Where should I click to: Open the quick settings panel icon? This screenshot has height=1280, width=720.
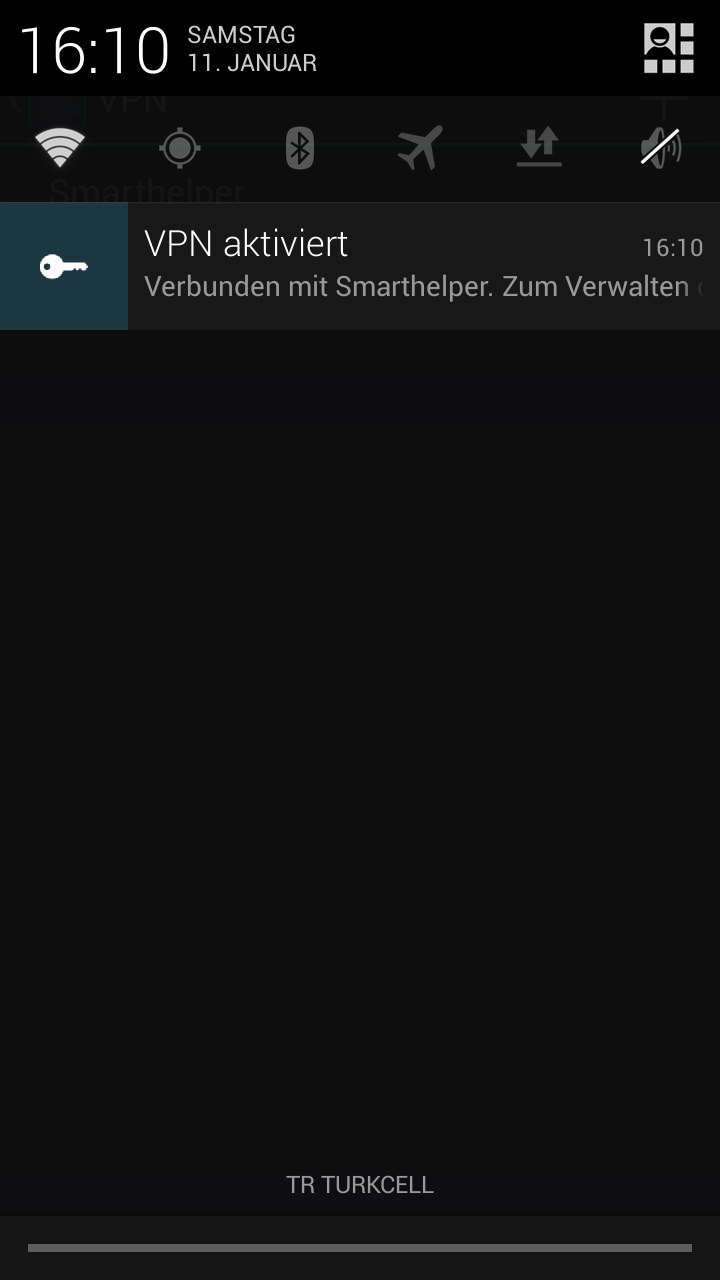[x=668, y=48]
